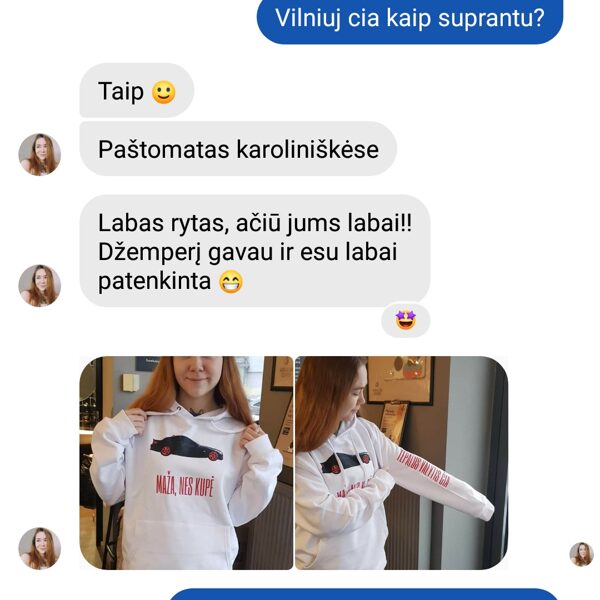This screenshot has height=600, width=600.
Task: Open sender's avatar beside "Paštomatas karoliniškėse"
Action: click(x=40, y=154)
